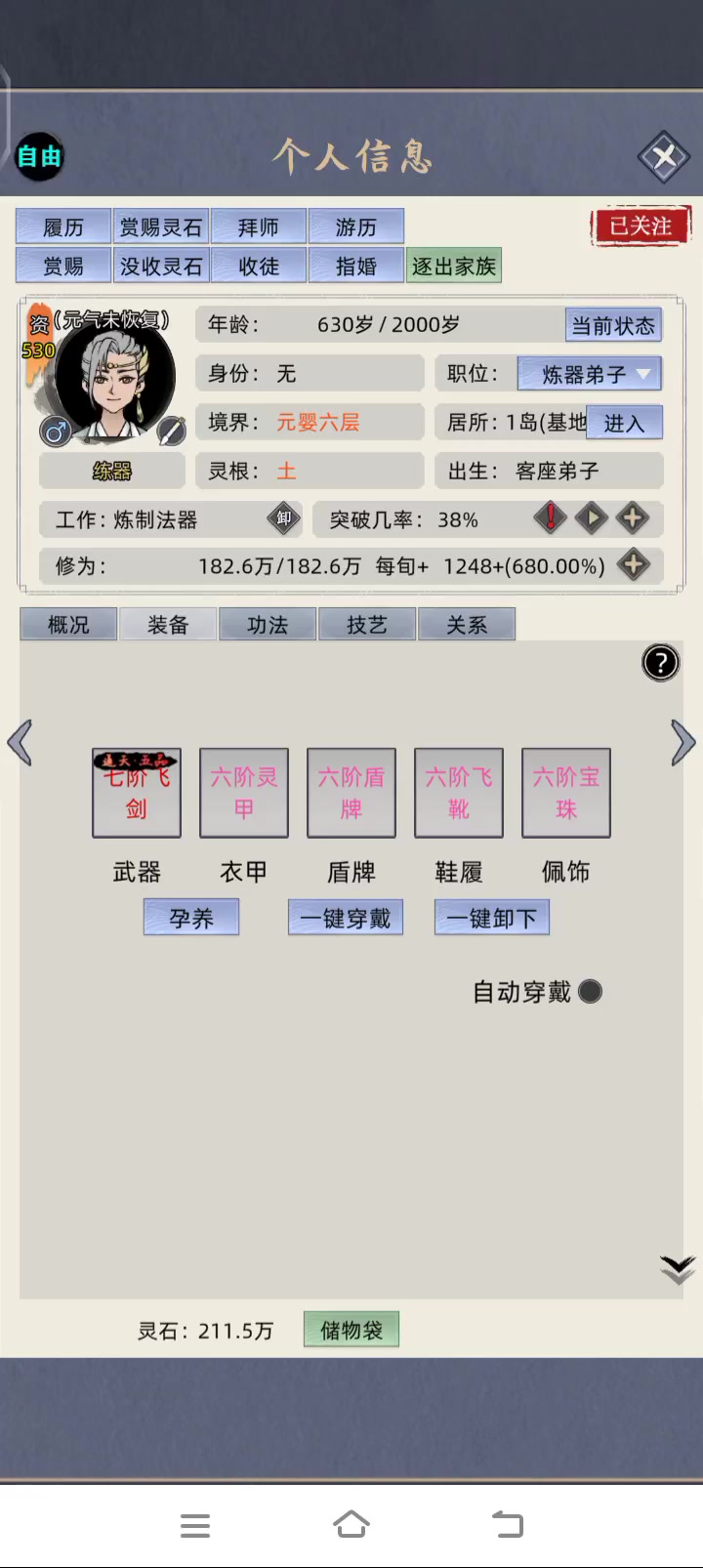The height and width of the screenshot is (1568, 703).
Task: Toggle the 已关注 follow stamp
Action: pyautogui.click(x=641, y=227)
